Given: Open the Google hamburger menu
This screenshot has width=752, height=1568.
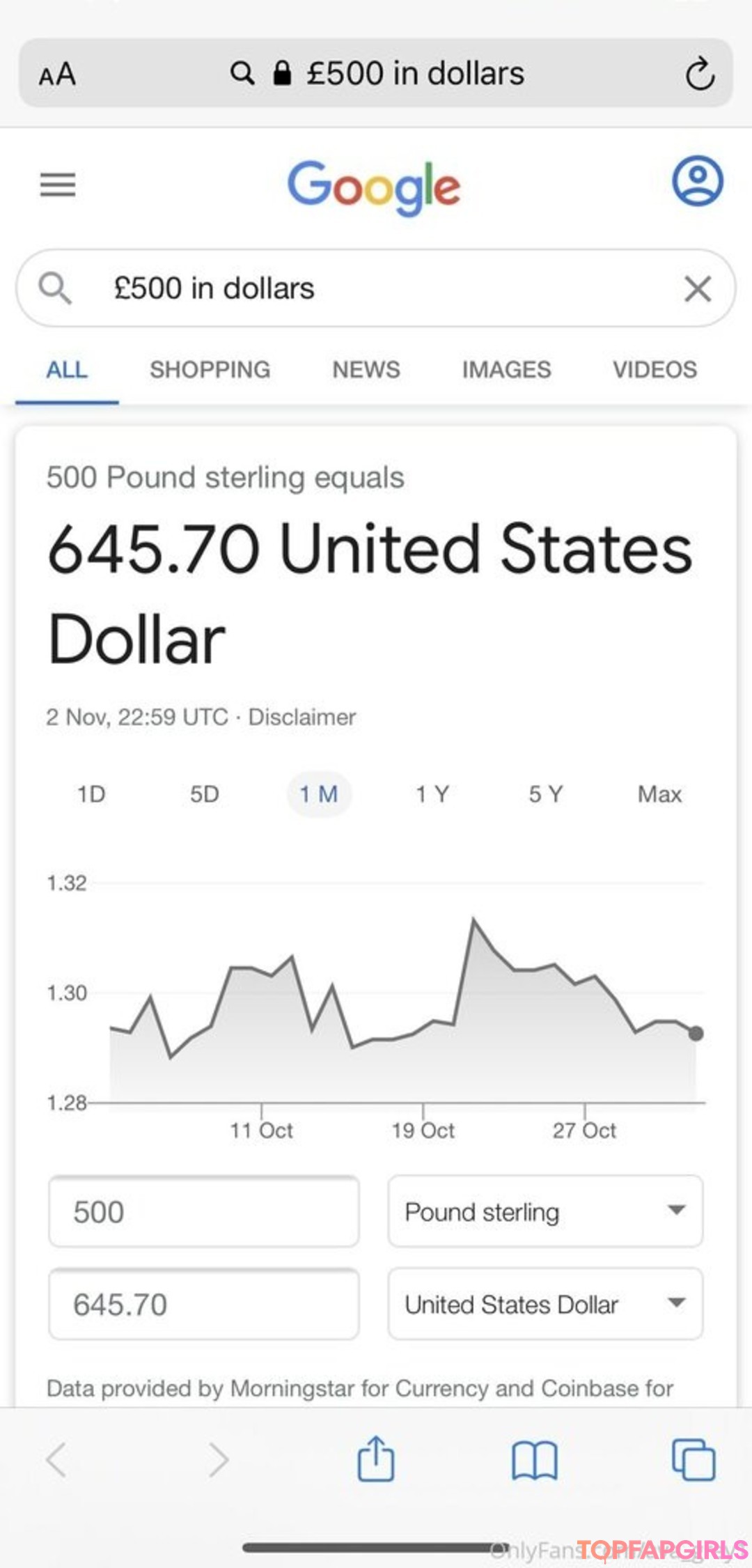Looking at the screenshot, I should [x=58, y=185].
